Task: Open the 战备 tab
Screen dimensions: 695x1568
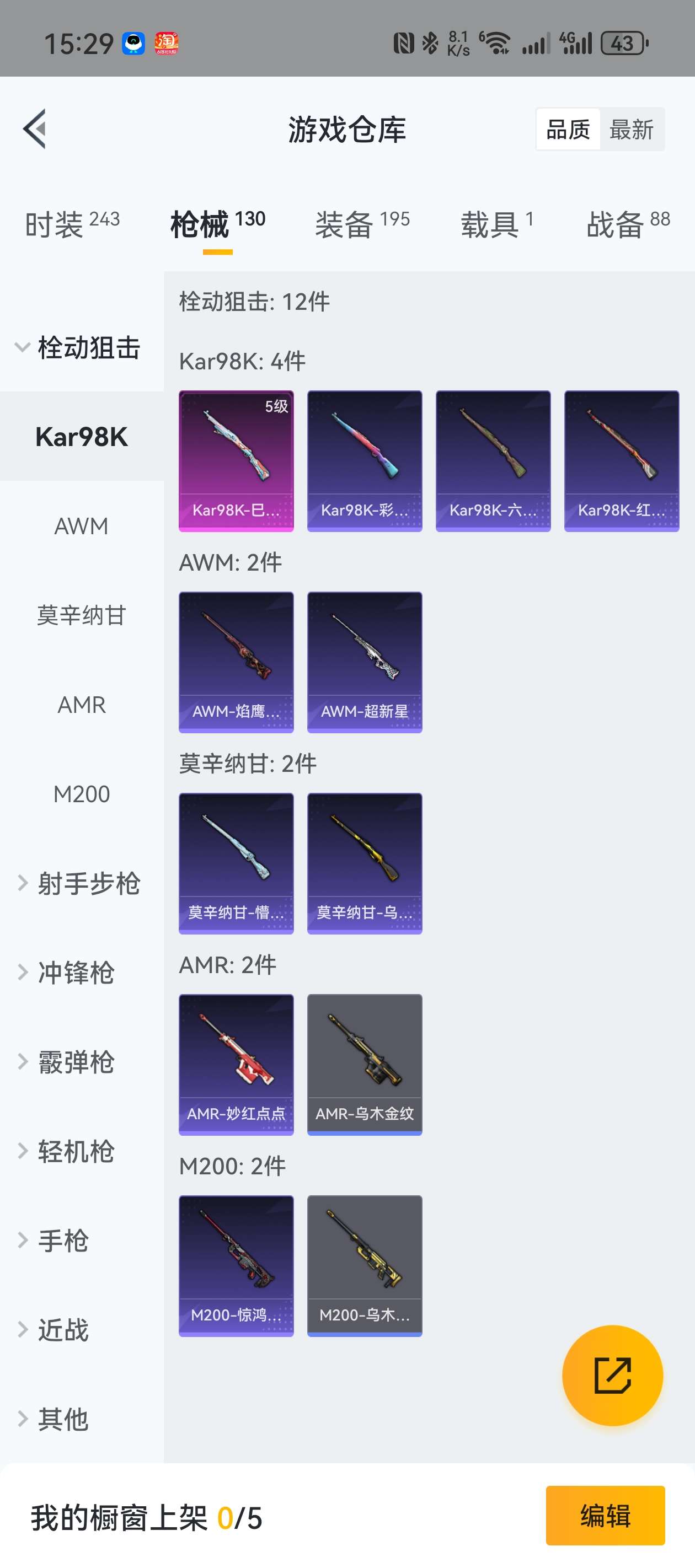Action: [627, 224]
